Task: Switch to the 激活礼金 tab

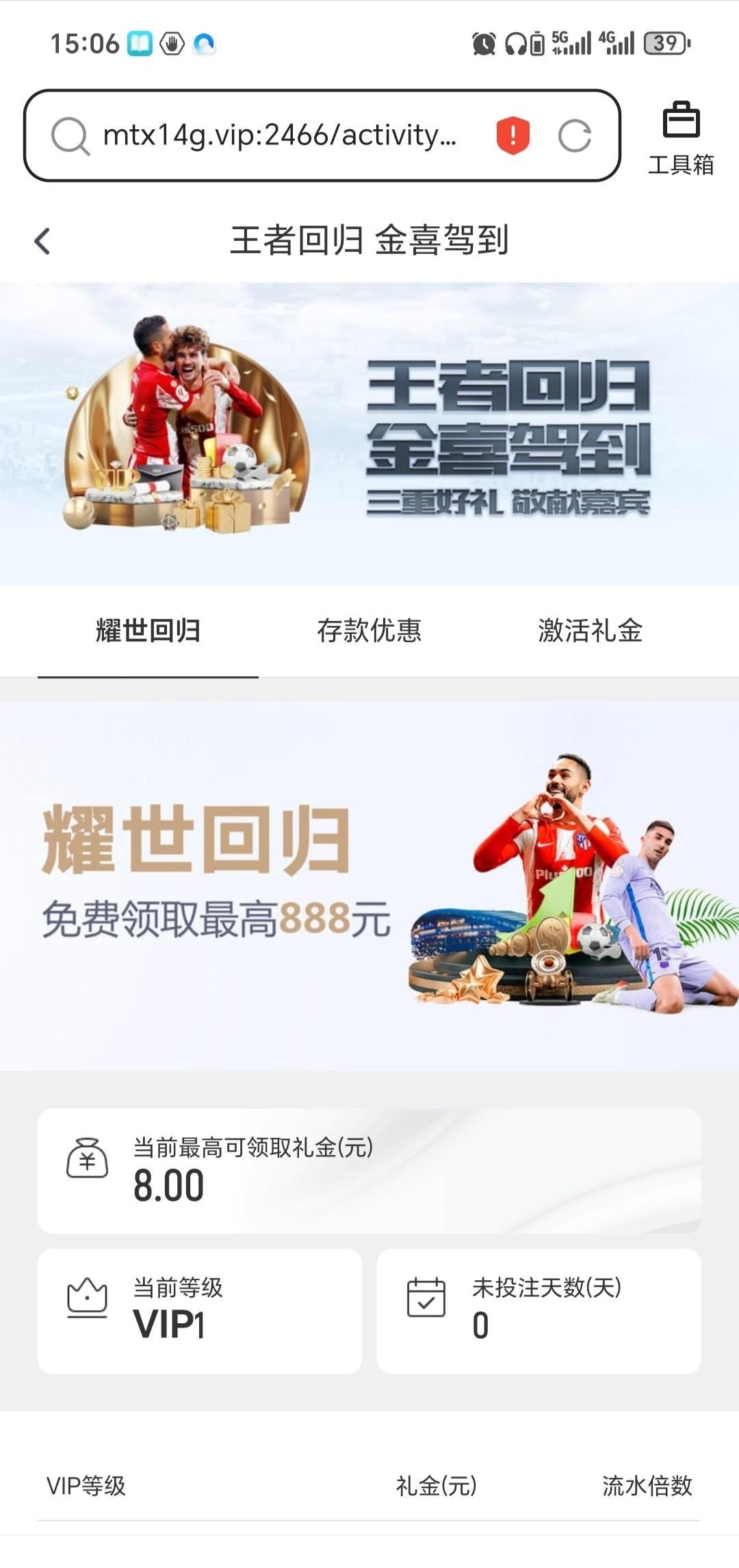Action: point(590,630)
